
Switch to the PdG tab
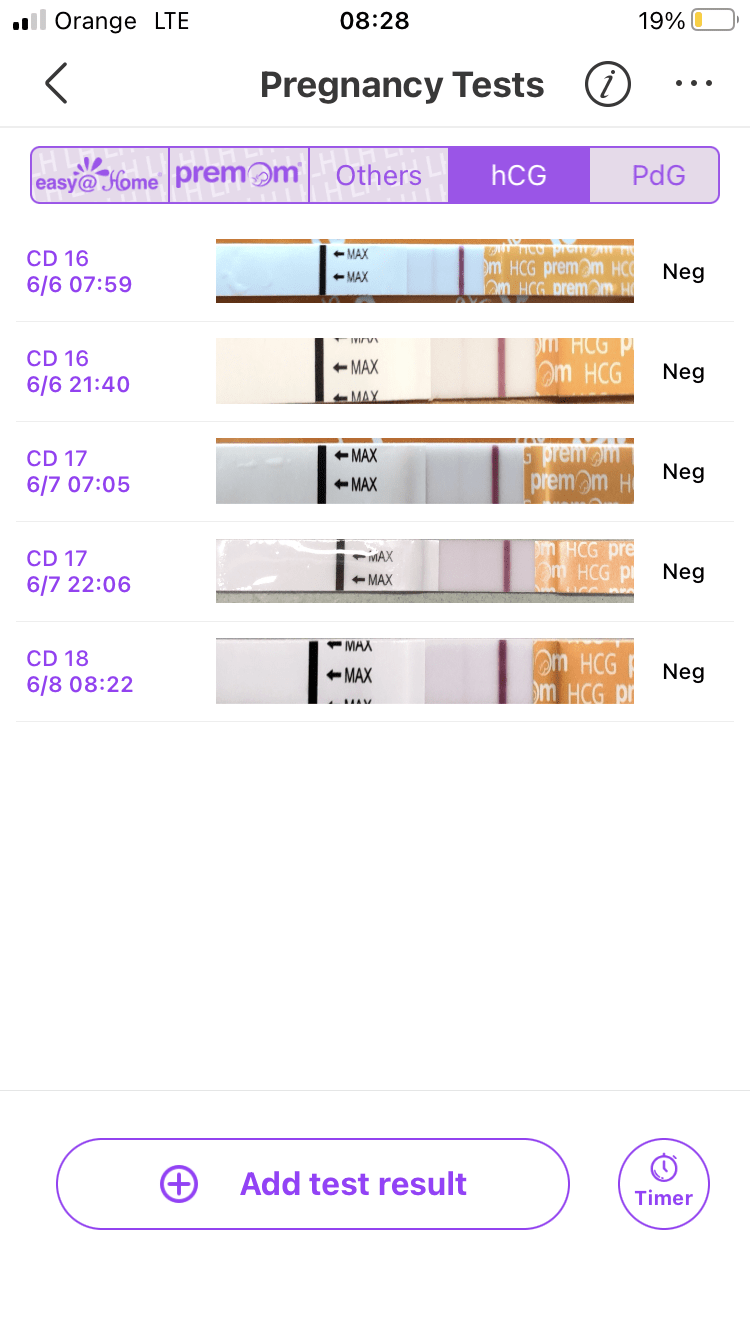[x=657, y=176]
